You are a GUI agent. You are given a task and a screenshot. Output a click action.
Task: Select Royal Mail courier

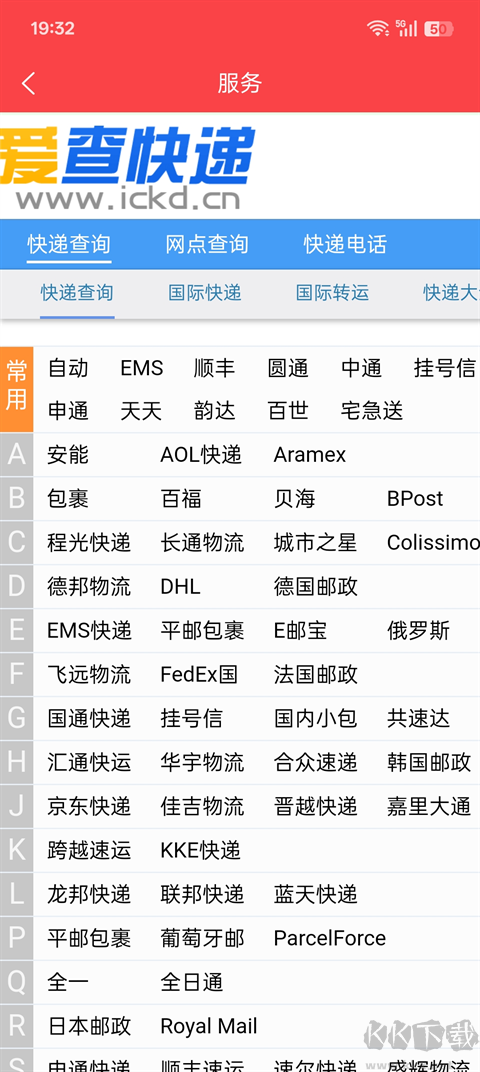click(209, 1026)
